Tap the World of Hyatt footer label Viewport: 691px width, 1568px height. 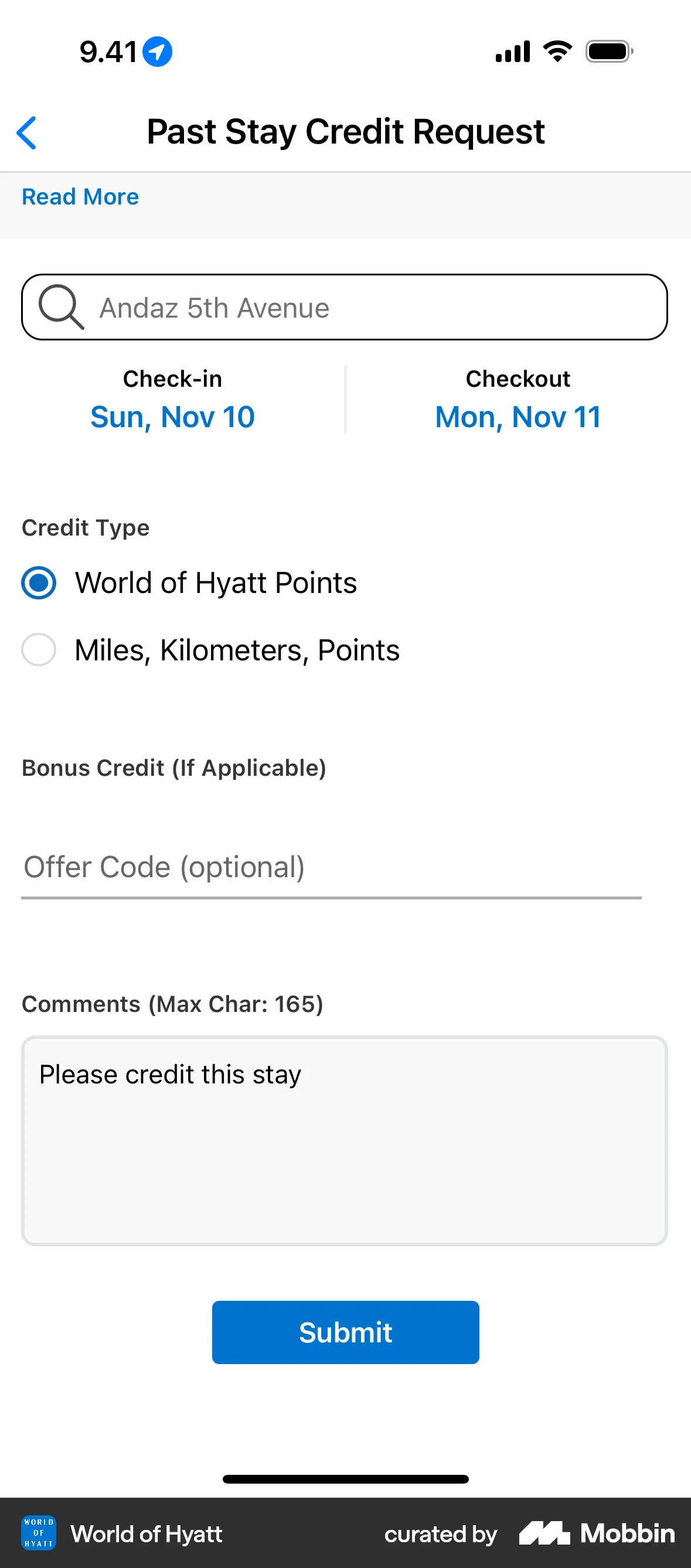[x=147, y=1533]
